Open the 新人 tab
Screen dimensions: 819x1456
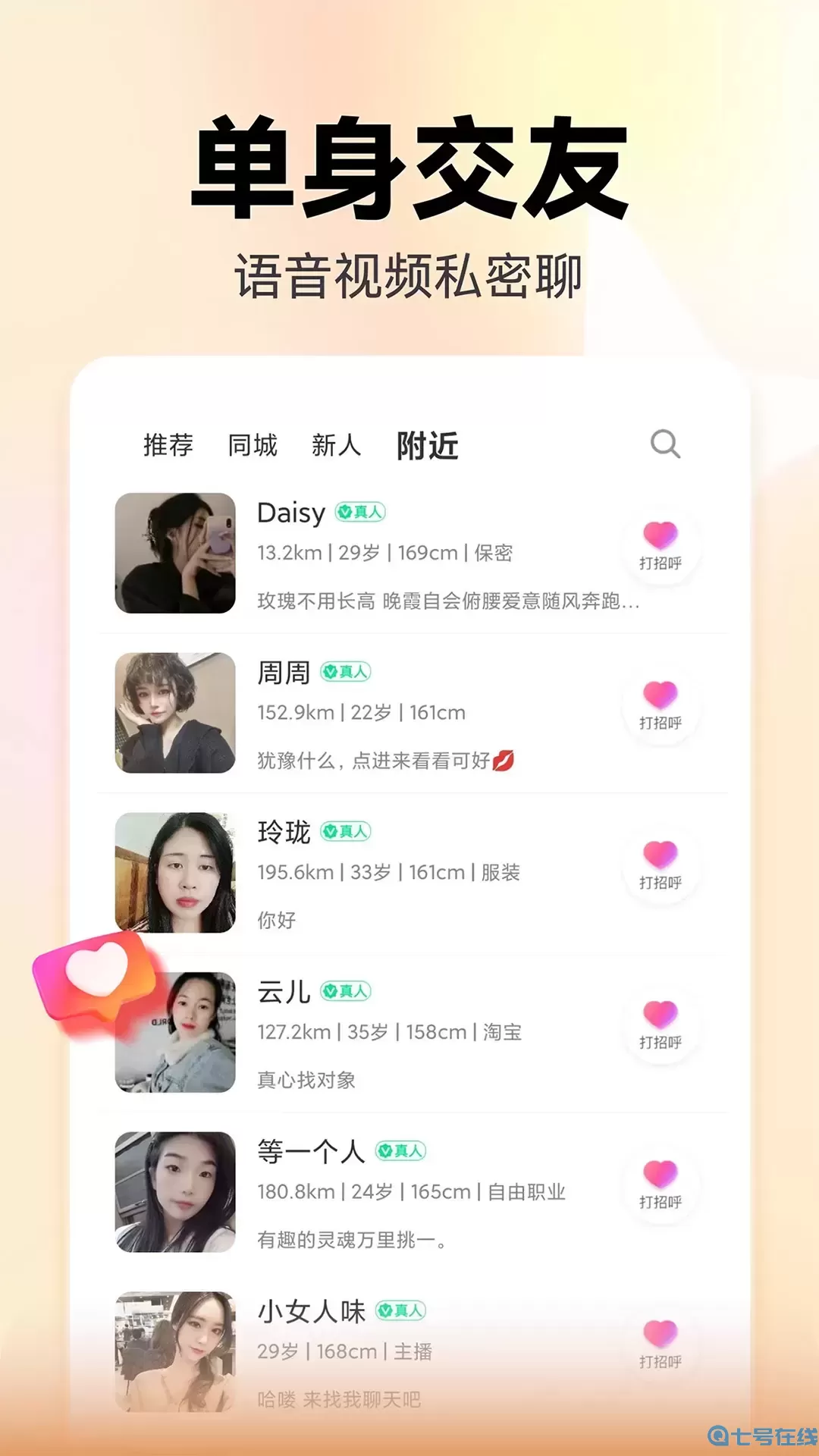pos(337,446)
